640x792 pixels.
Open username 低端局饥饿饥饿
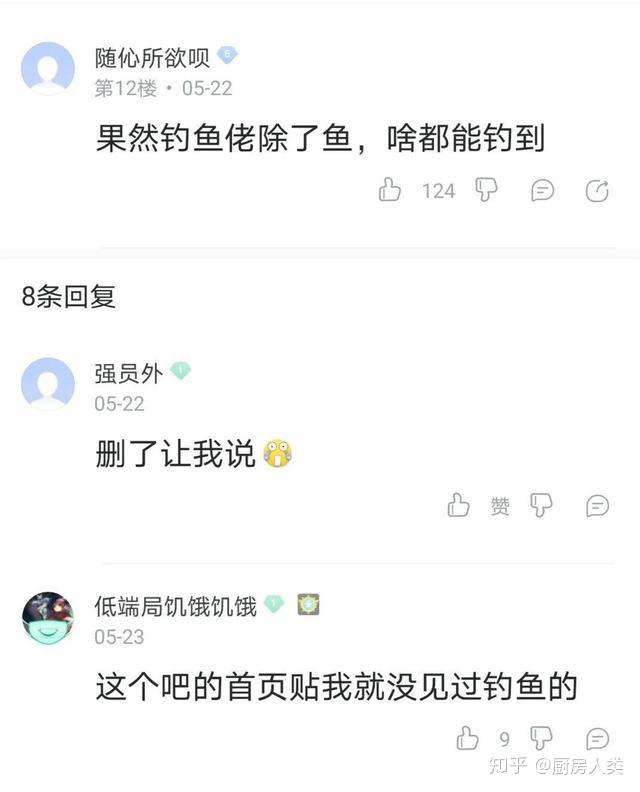pos(175,605)
